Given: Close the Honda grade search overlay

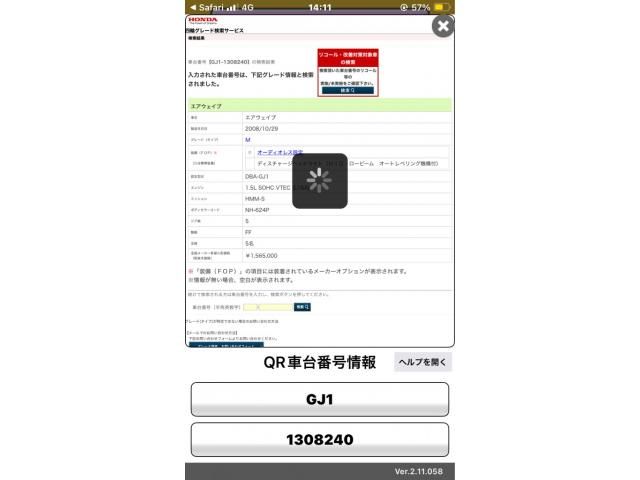Looking at the screenshot, I should click(x=442, y=27).
